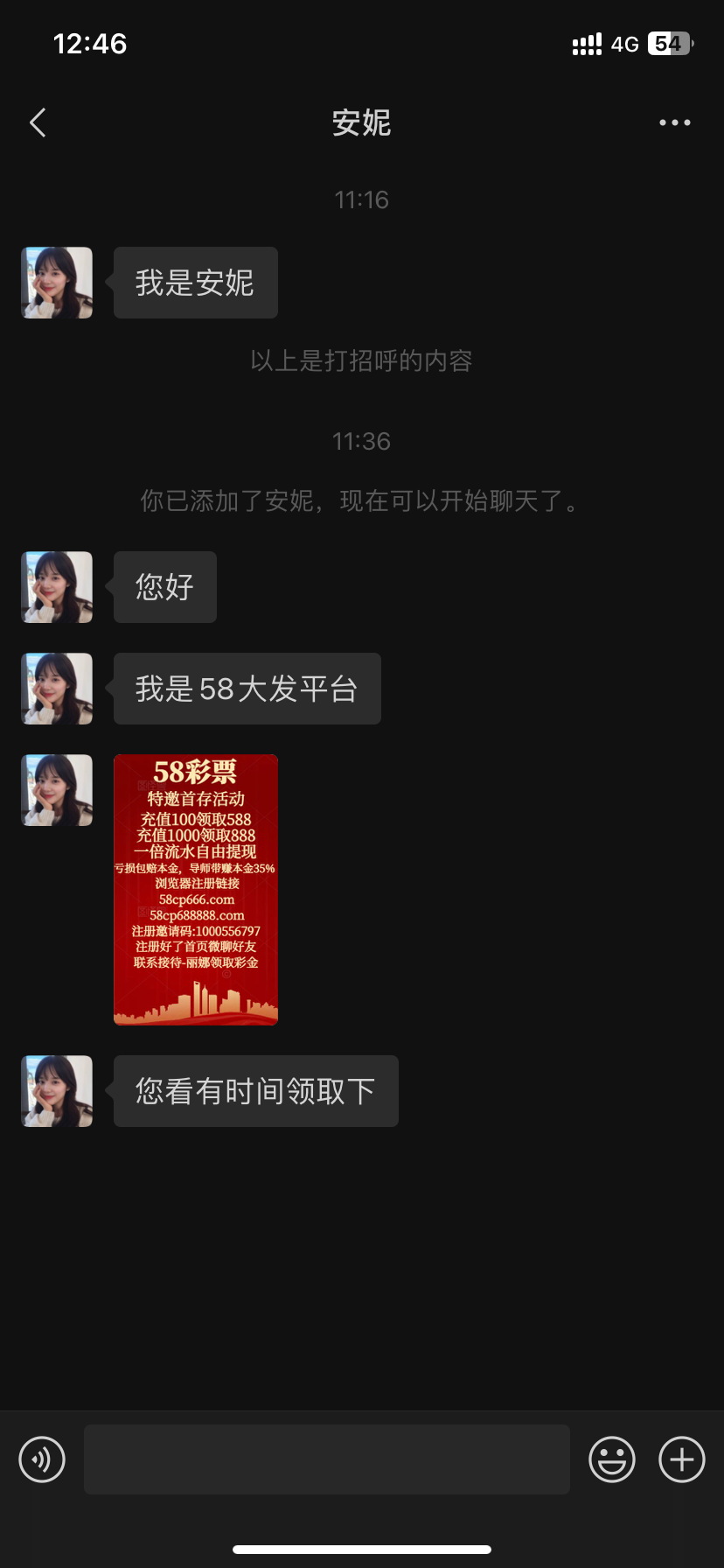View 安妮's profile from the 我是安妮 avatar
This screenshot has height=1568, width=724.
tap(57, 283)
